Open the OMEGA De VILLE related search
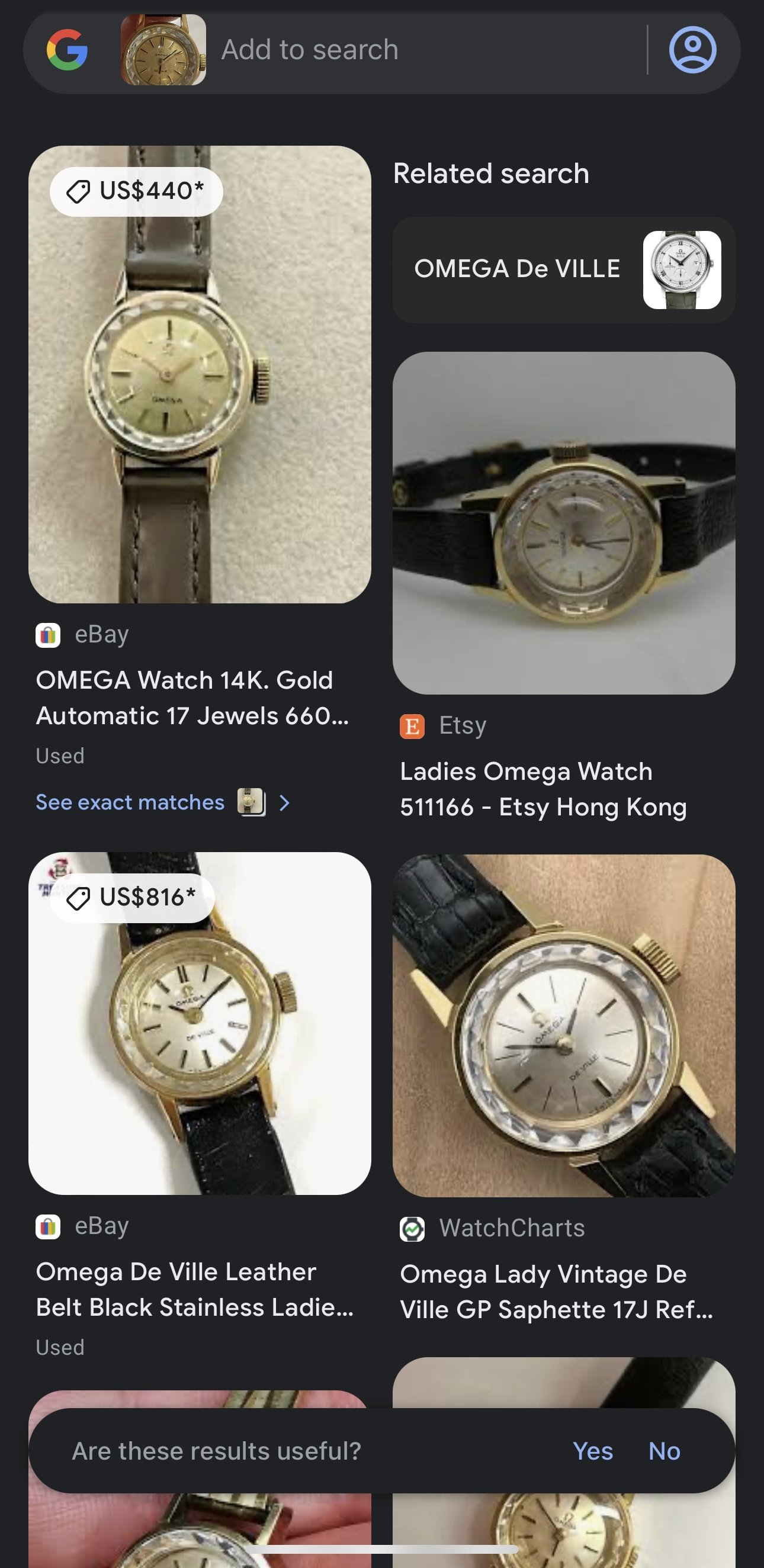The height and width of the screenshot is (1568, 764). tap(563, 269)
